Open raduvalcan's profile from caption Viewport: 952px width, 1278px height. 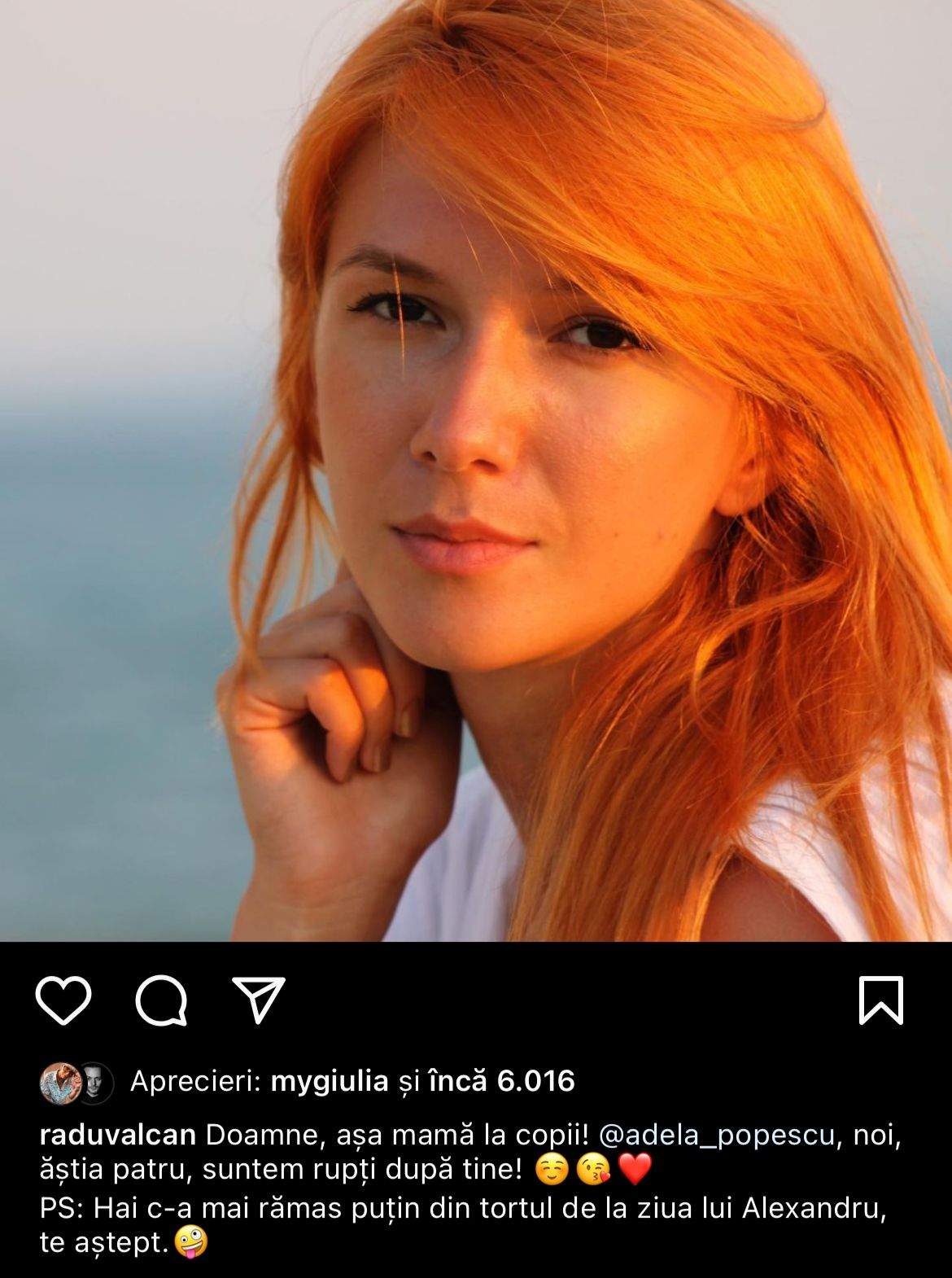pos(117,1134)
